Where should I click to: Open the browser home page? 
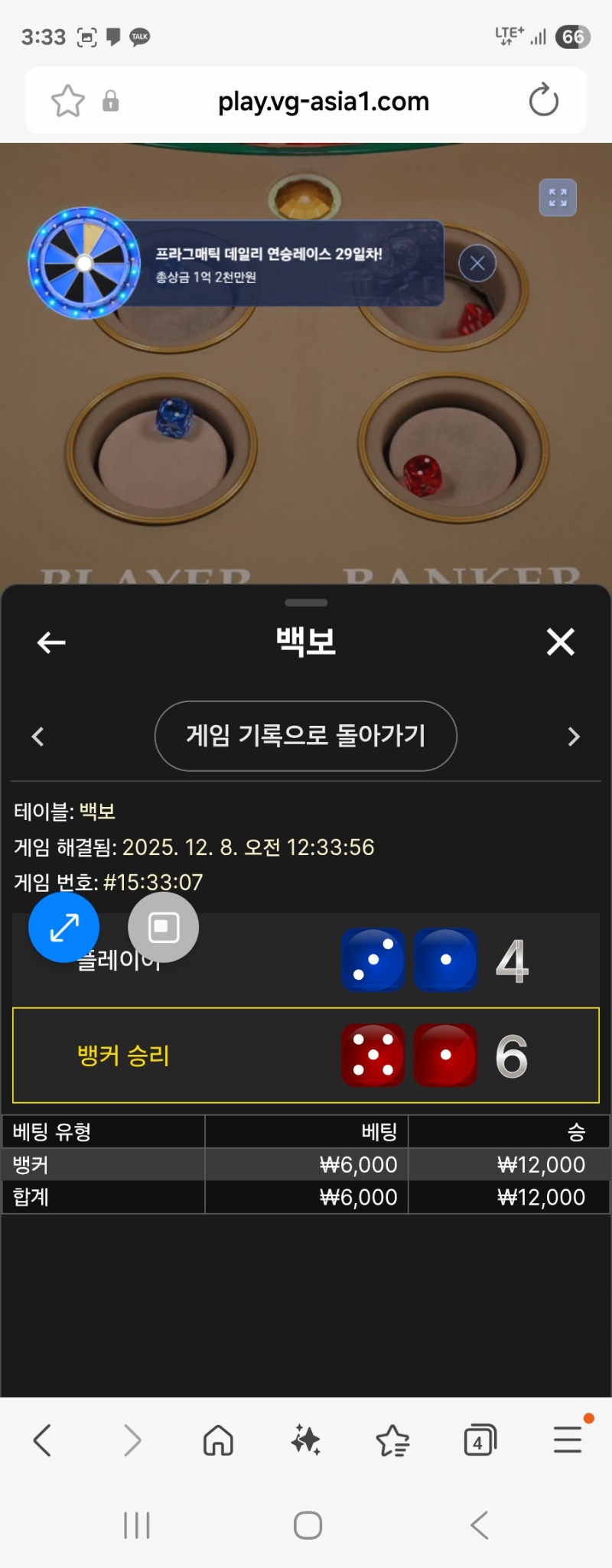click(x=218, y=1440)
